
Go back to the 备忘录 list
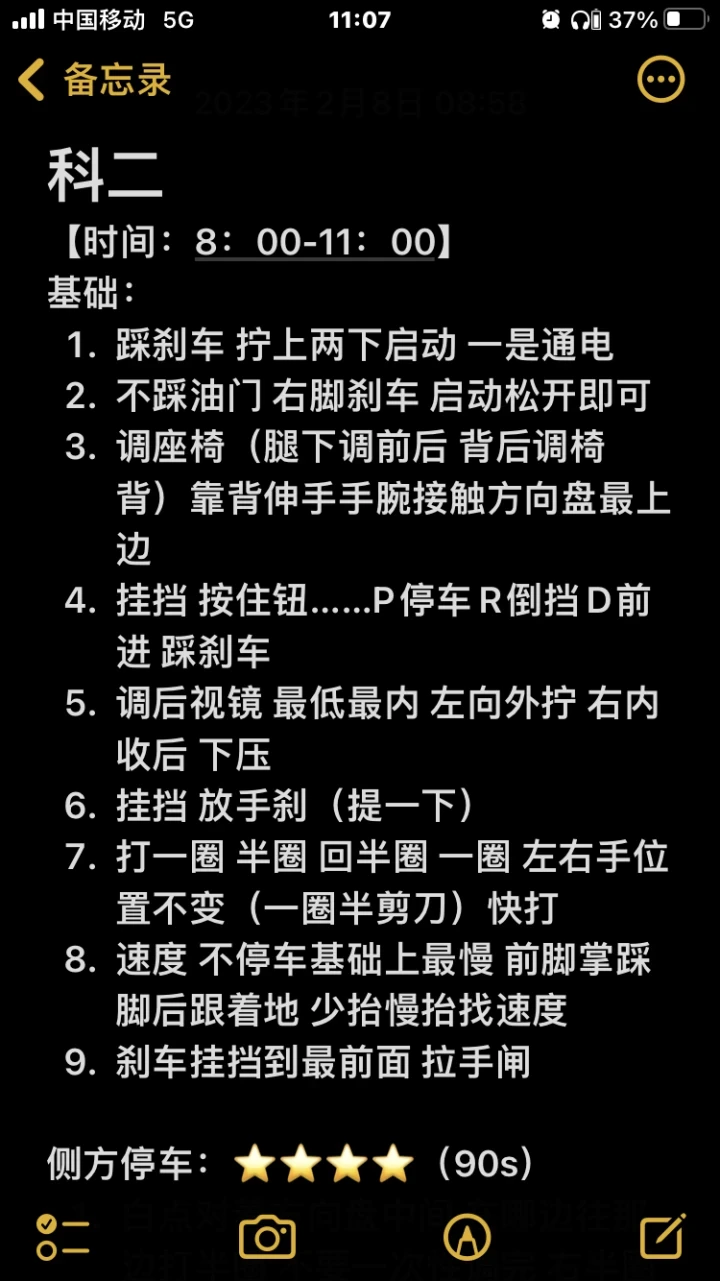click(95, 80)
